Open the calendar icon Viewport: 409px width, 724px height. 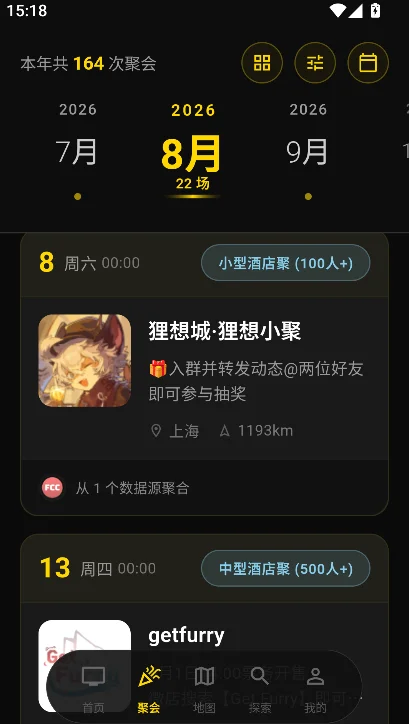368,63
